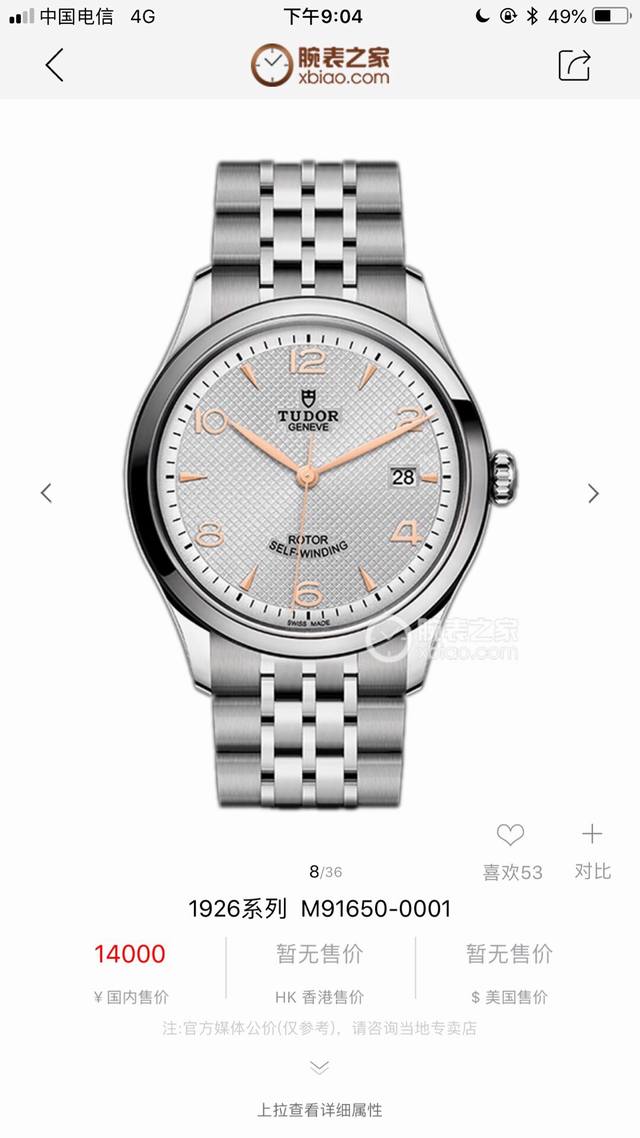Like this watch with the heart icon
This screenshot has width=640, height=1138.
click(x=511, y=834)
